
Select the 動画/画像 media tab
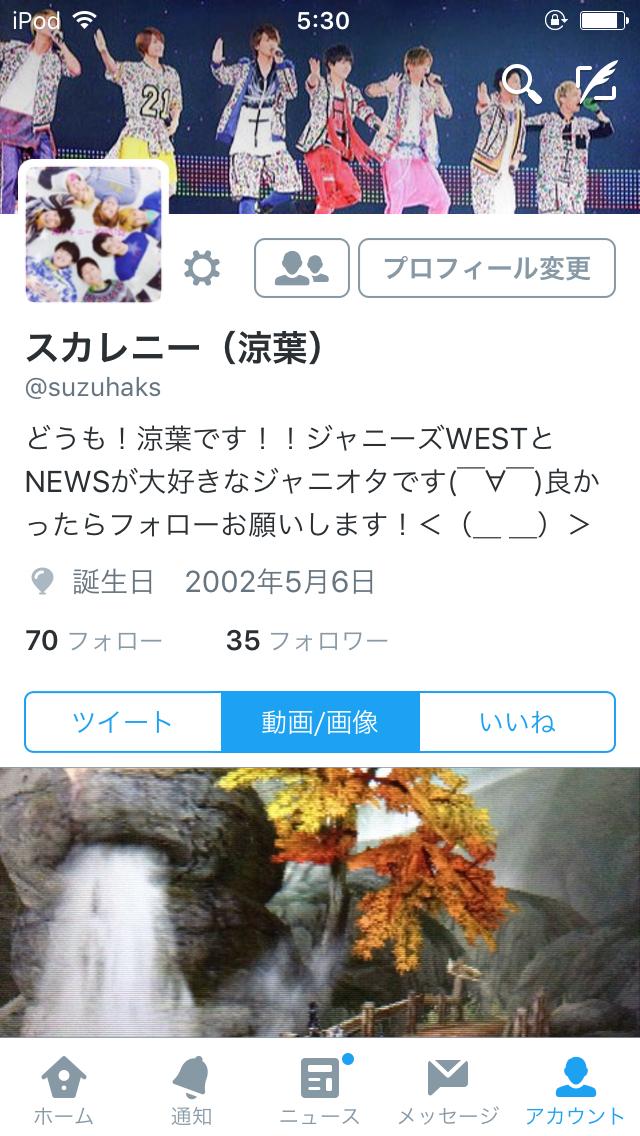coord(320,722)
